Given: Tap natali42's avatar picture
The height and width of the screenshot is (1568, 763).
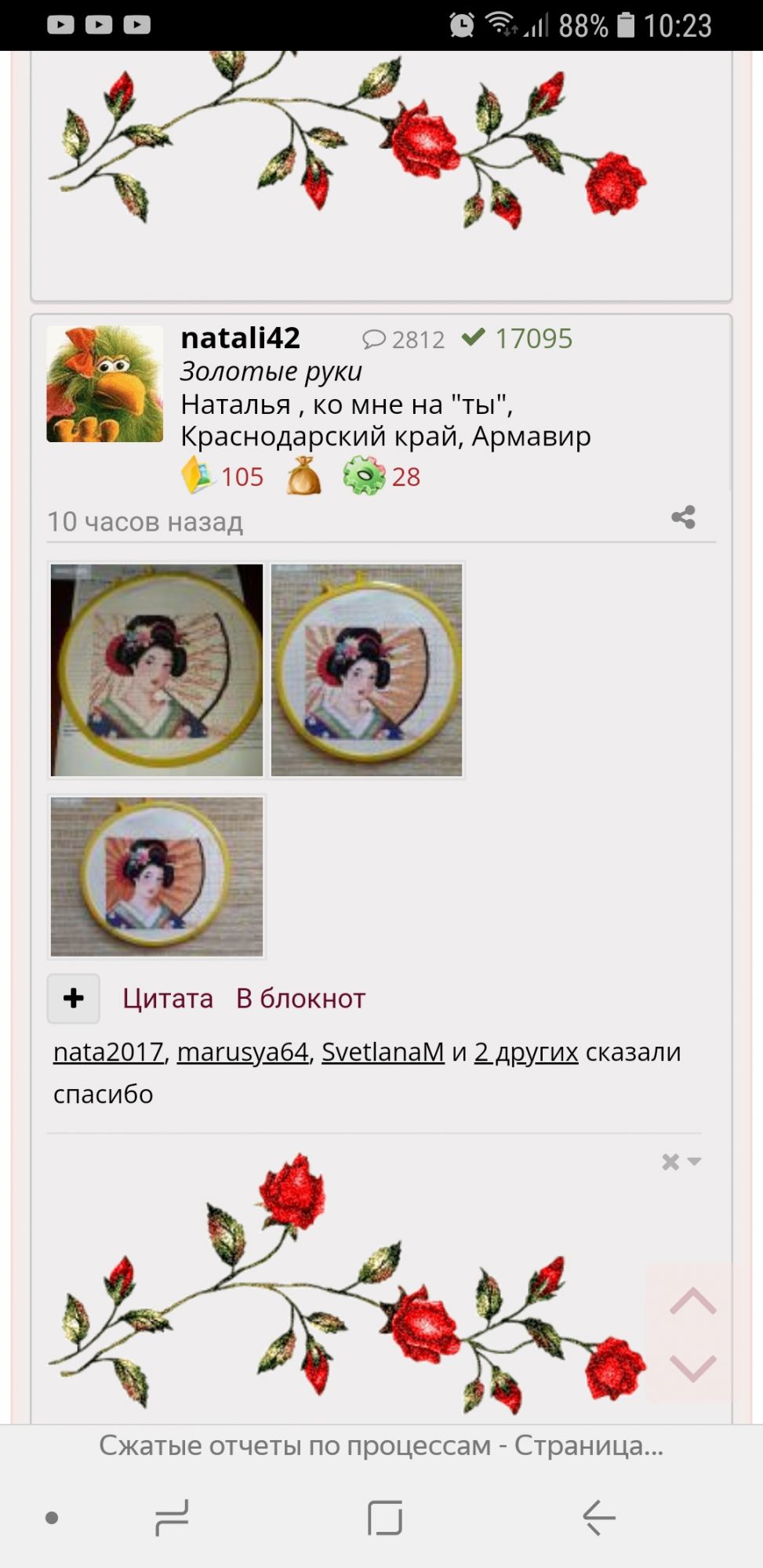Looking at the screenshot, I should click(104, 384).
